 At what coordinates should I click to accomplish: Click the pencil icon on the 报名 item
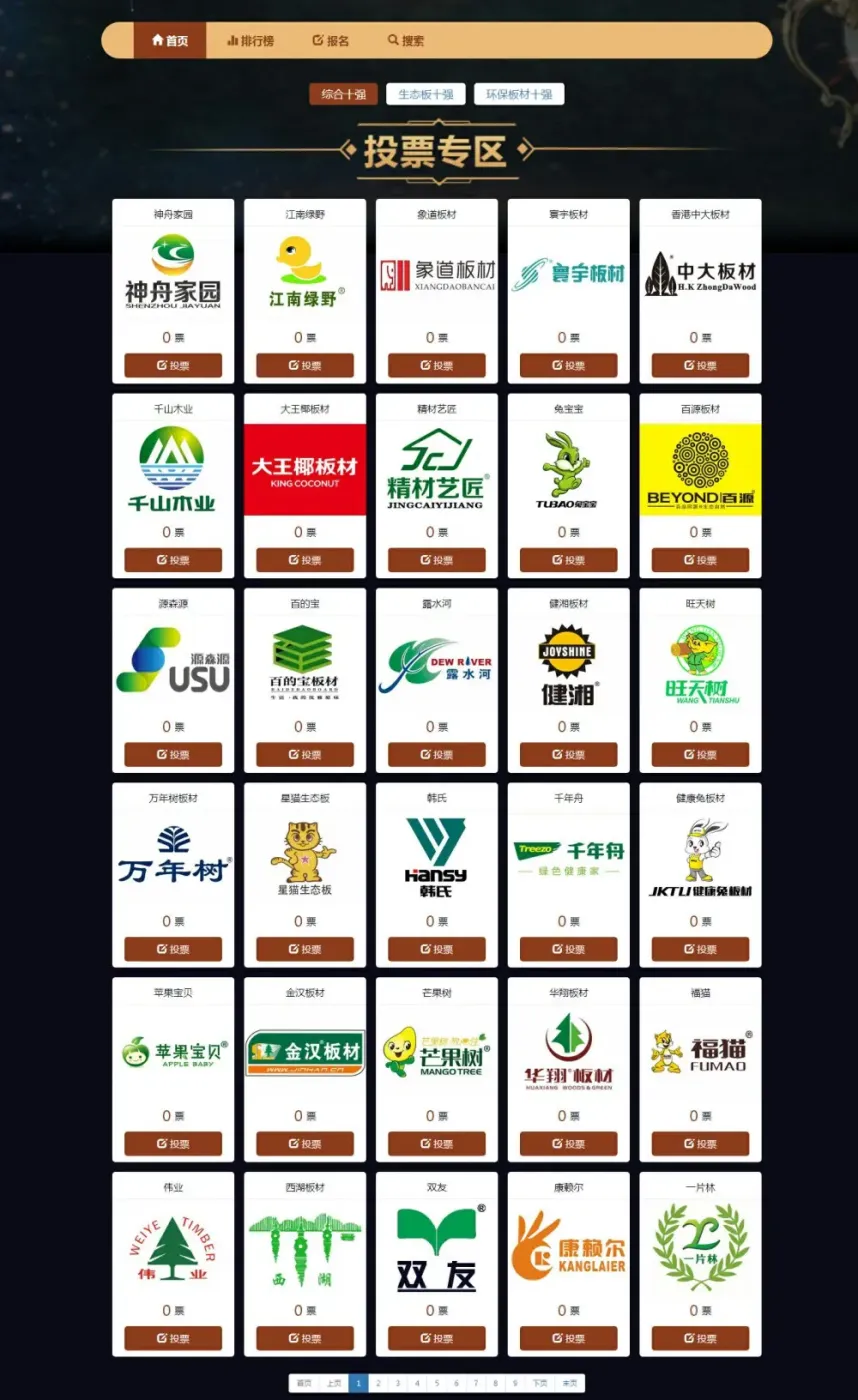317,39
